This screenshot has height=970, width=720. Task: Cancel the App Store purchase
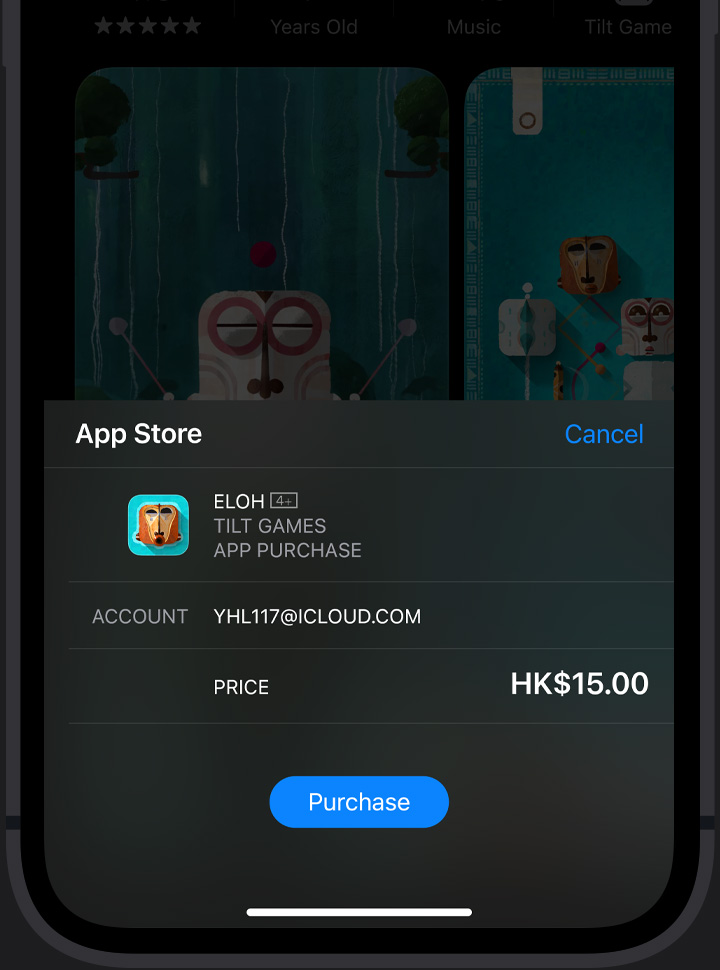tap(603, 434)
